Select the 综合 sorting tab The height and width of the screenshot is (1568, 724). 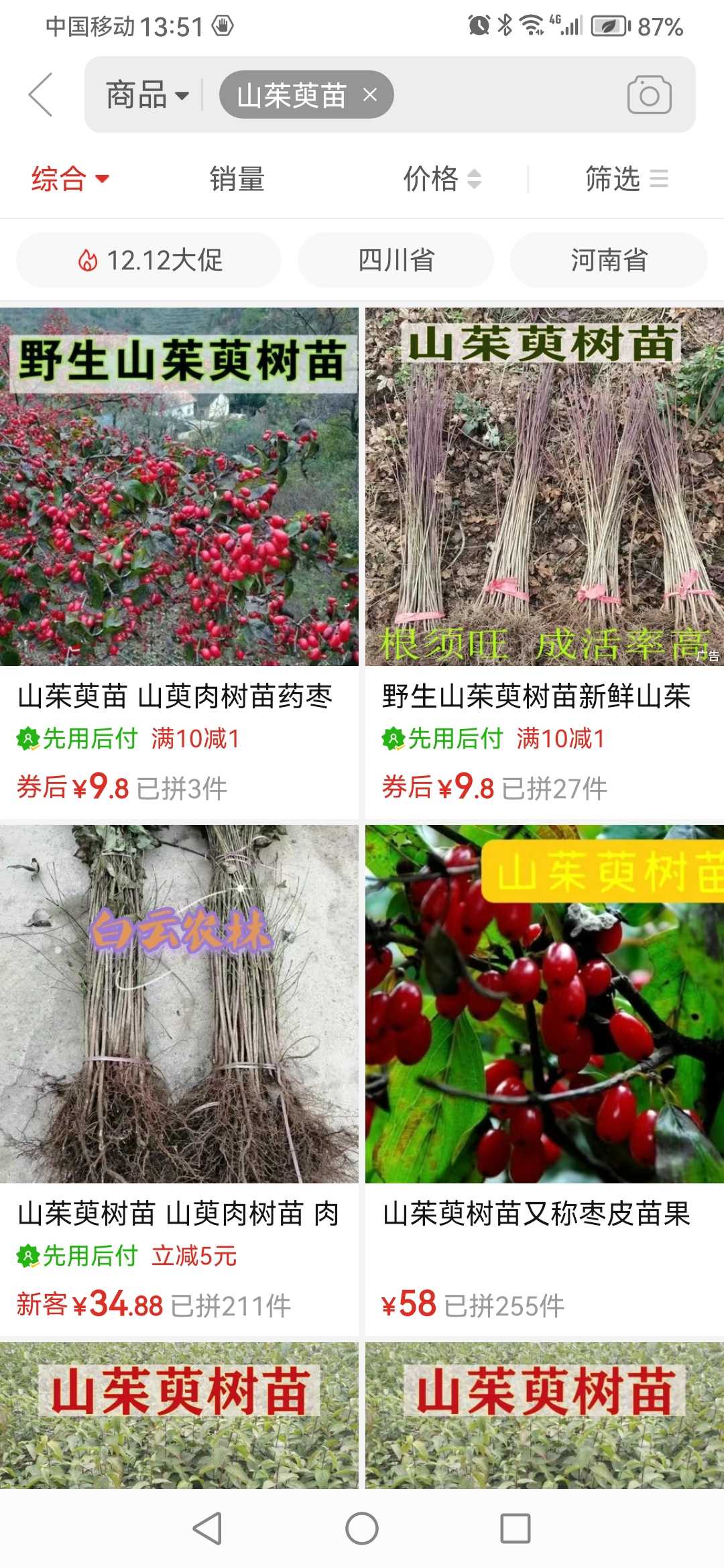coord(70,179)
